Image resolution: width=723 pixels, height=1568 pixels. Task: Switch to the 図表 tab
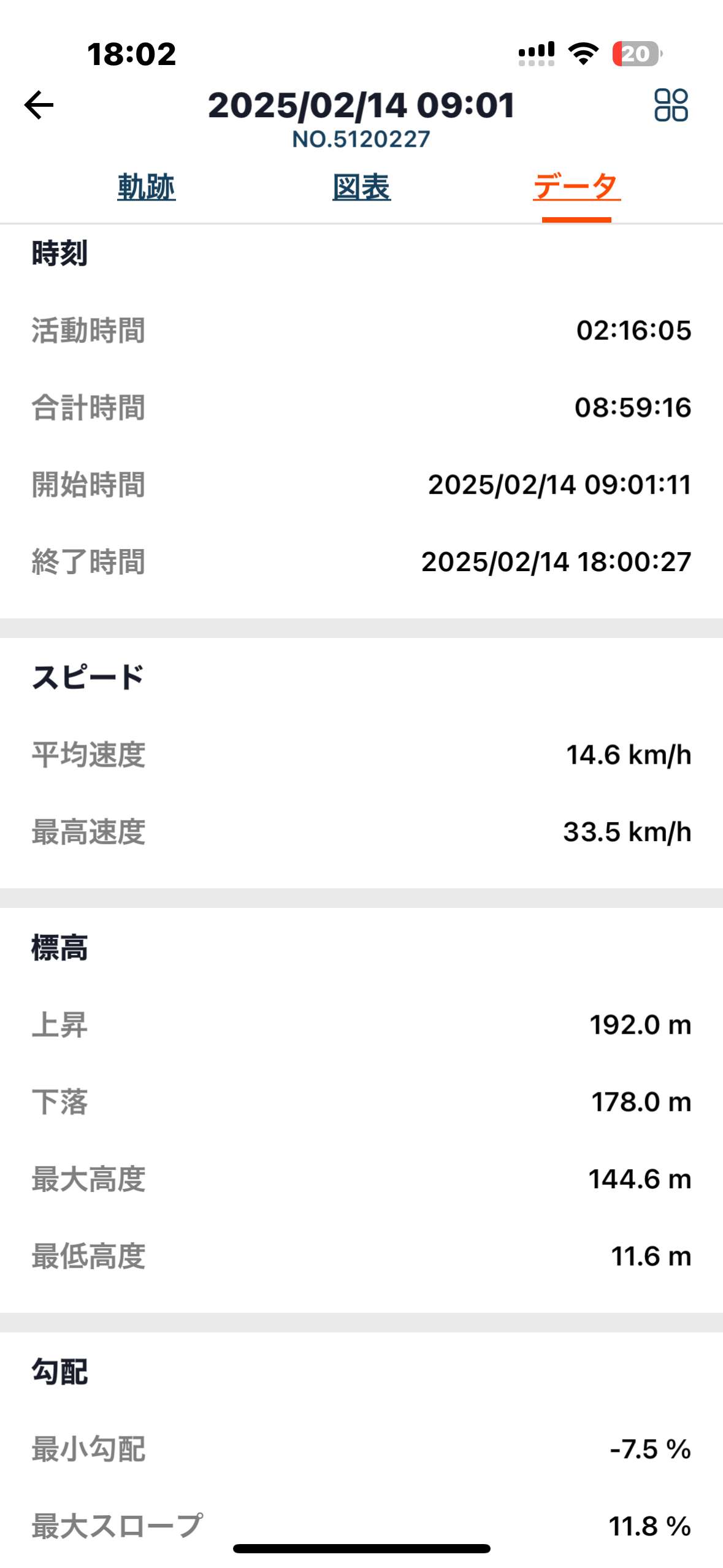(361, 187)
